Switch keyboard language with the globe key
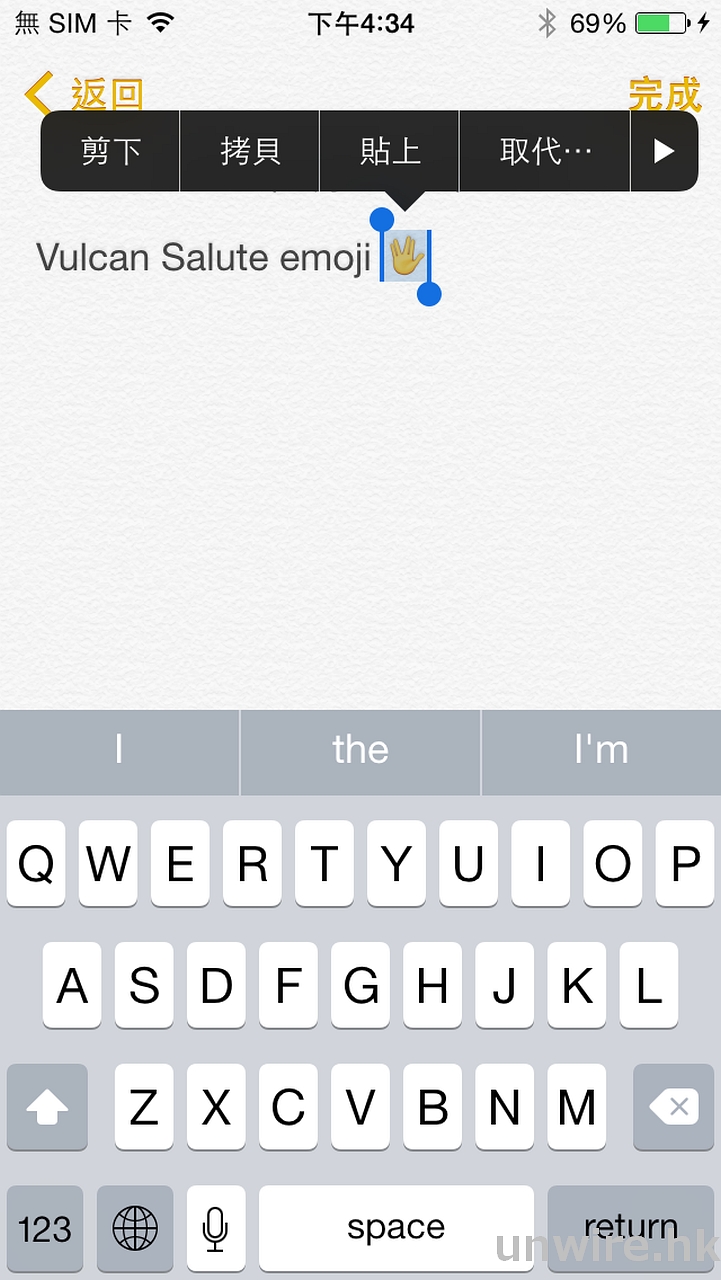 click(x=135, y=1228)
